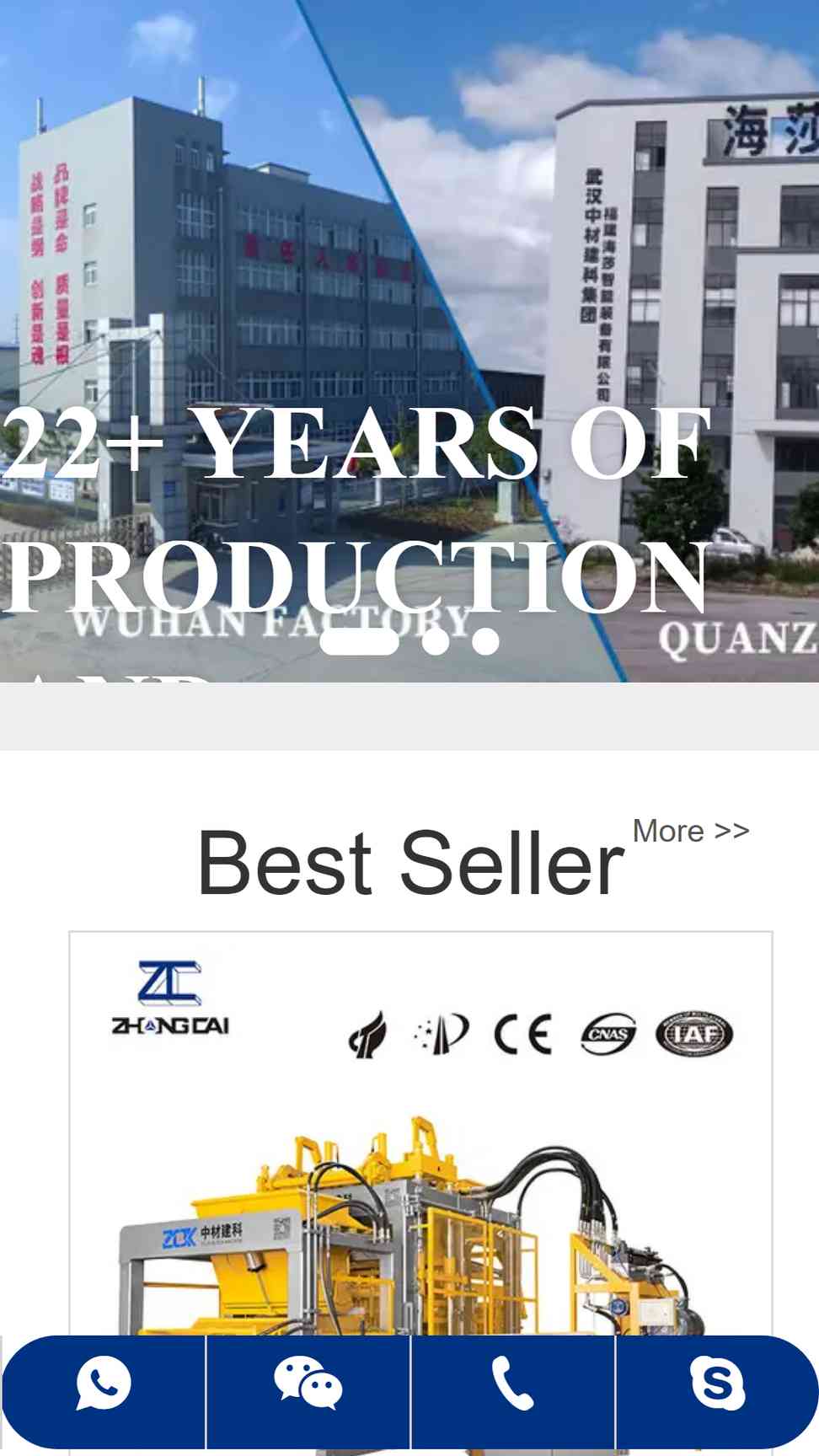Jump to the second banner slide dot
The width and height of the screenshot is (819, 1456).
point(436,641)
